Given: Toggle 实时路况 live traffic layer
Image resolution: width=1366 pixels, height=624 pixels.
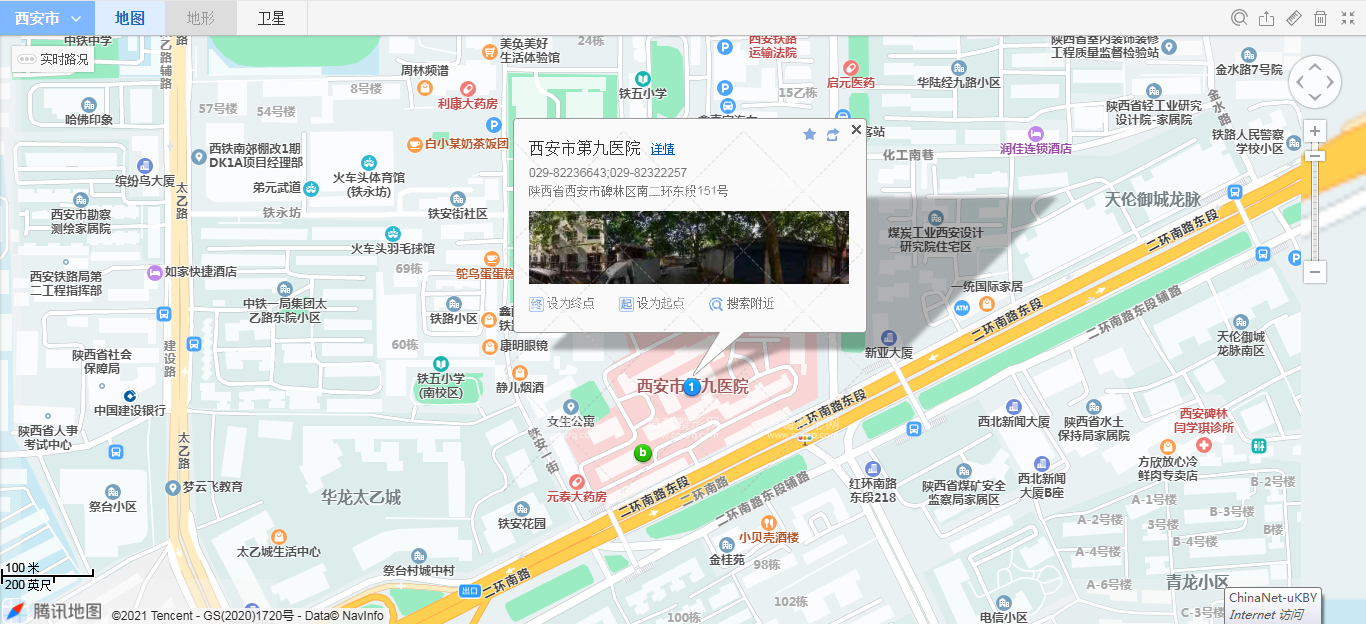Looking at the screenshot, I should click(x=53, y=59).
